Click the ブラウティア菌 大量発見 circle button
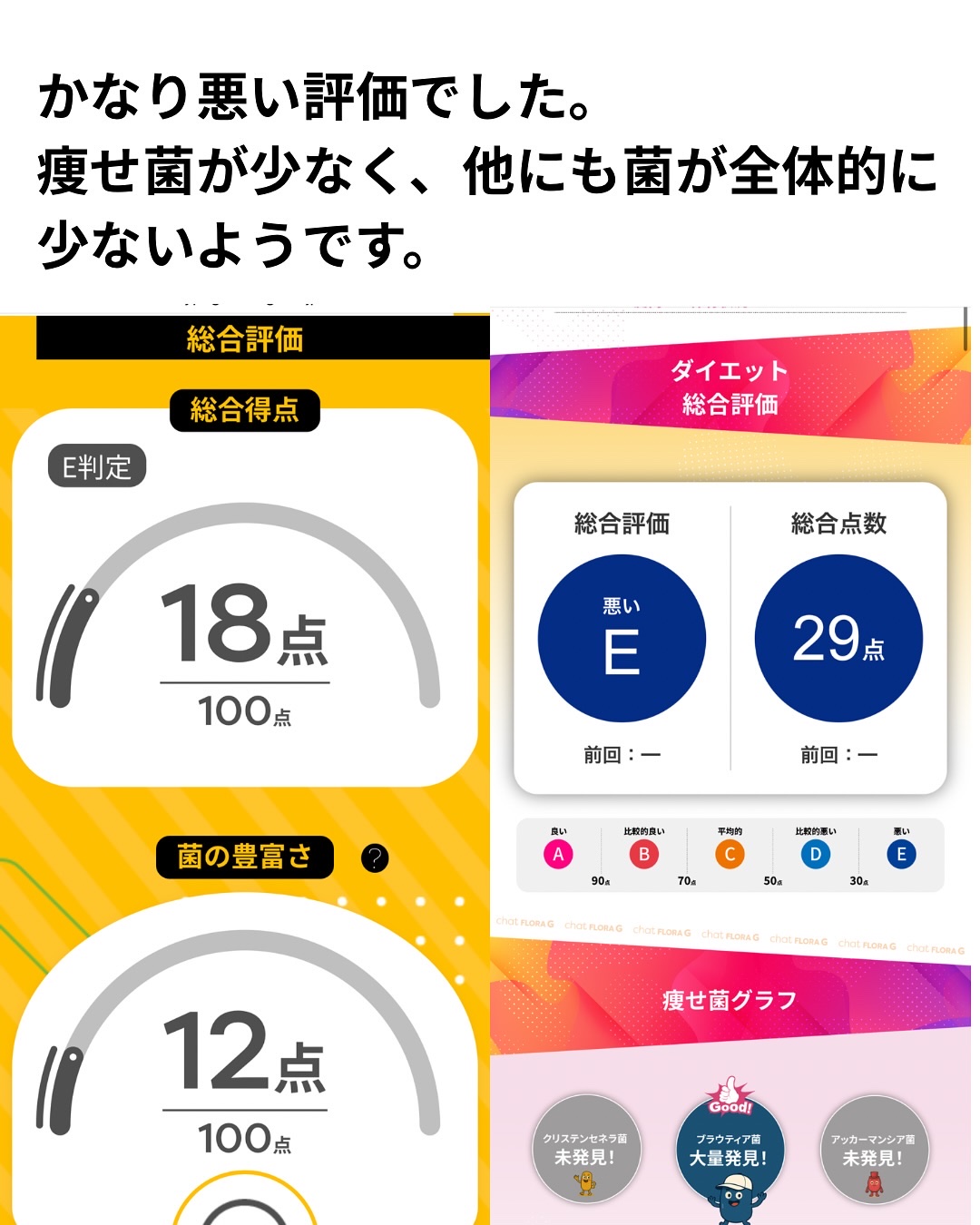The width and height of the screenshot is (980, 1225). coord(731,1150)
